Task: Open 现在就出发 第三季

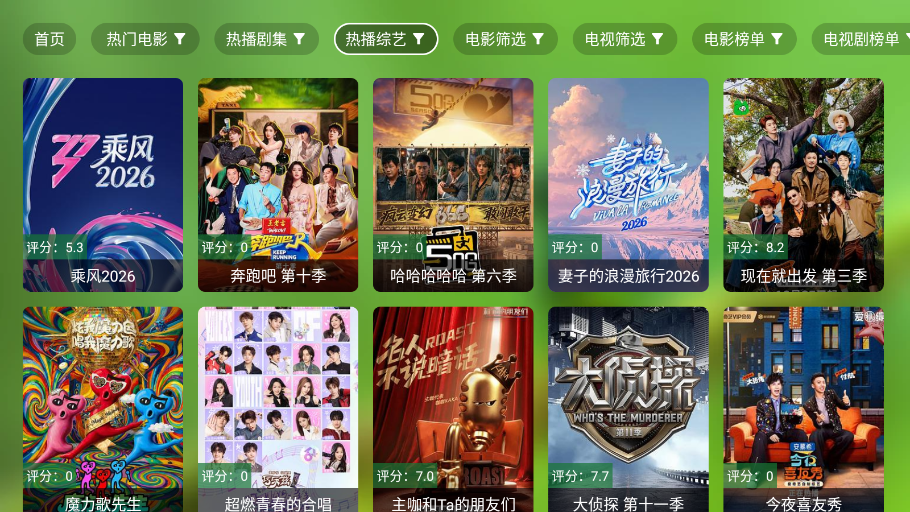Action: [x=803, y=185]
